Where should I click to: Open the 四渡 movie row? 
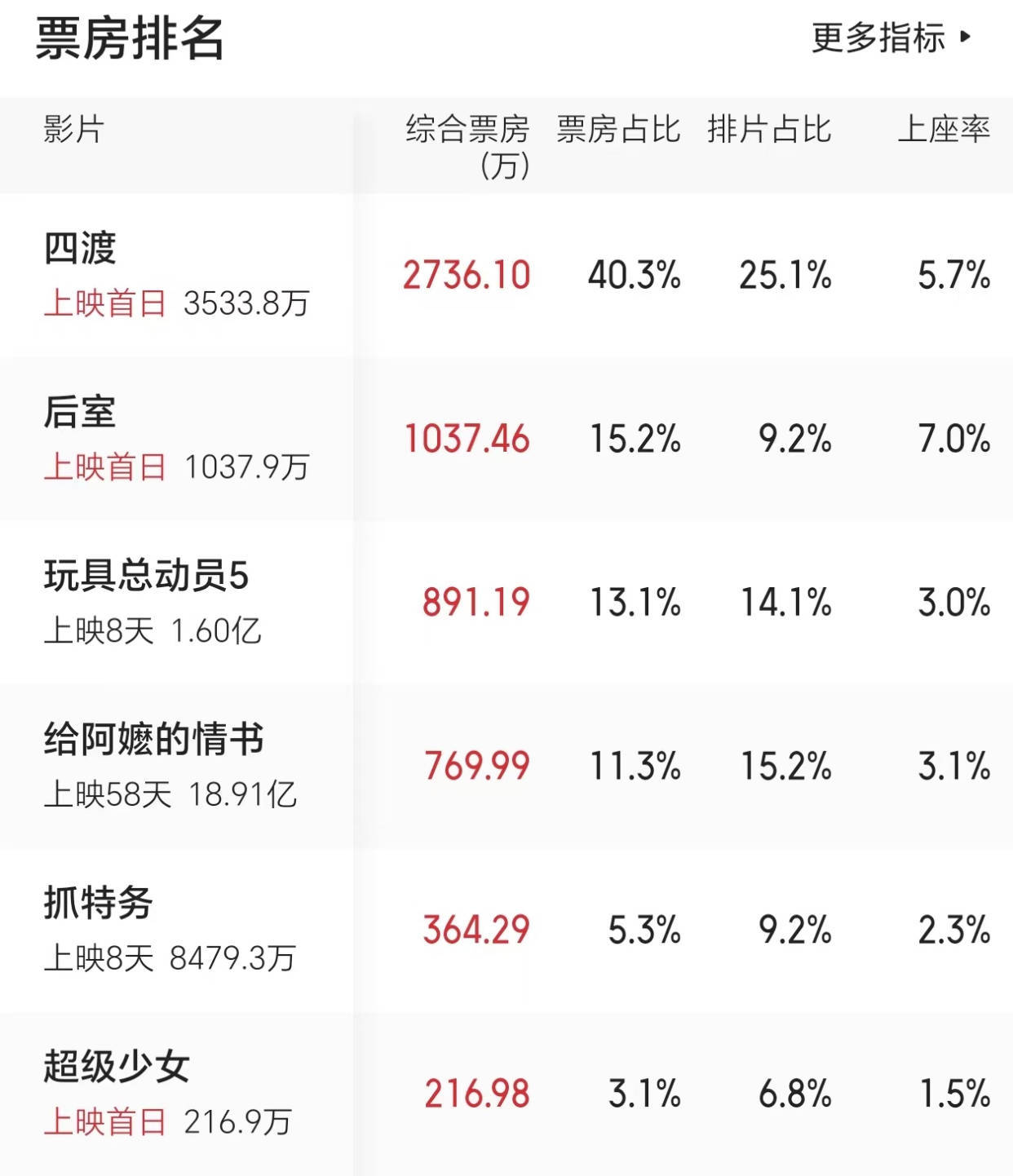[506, 275]
